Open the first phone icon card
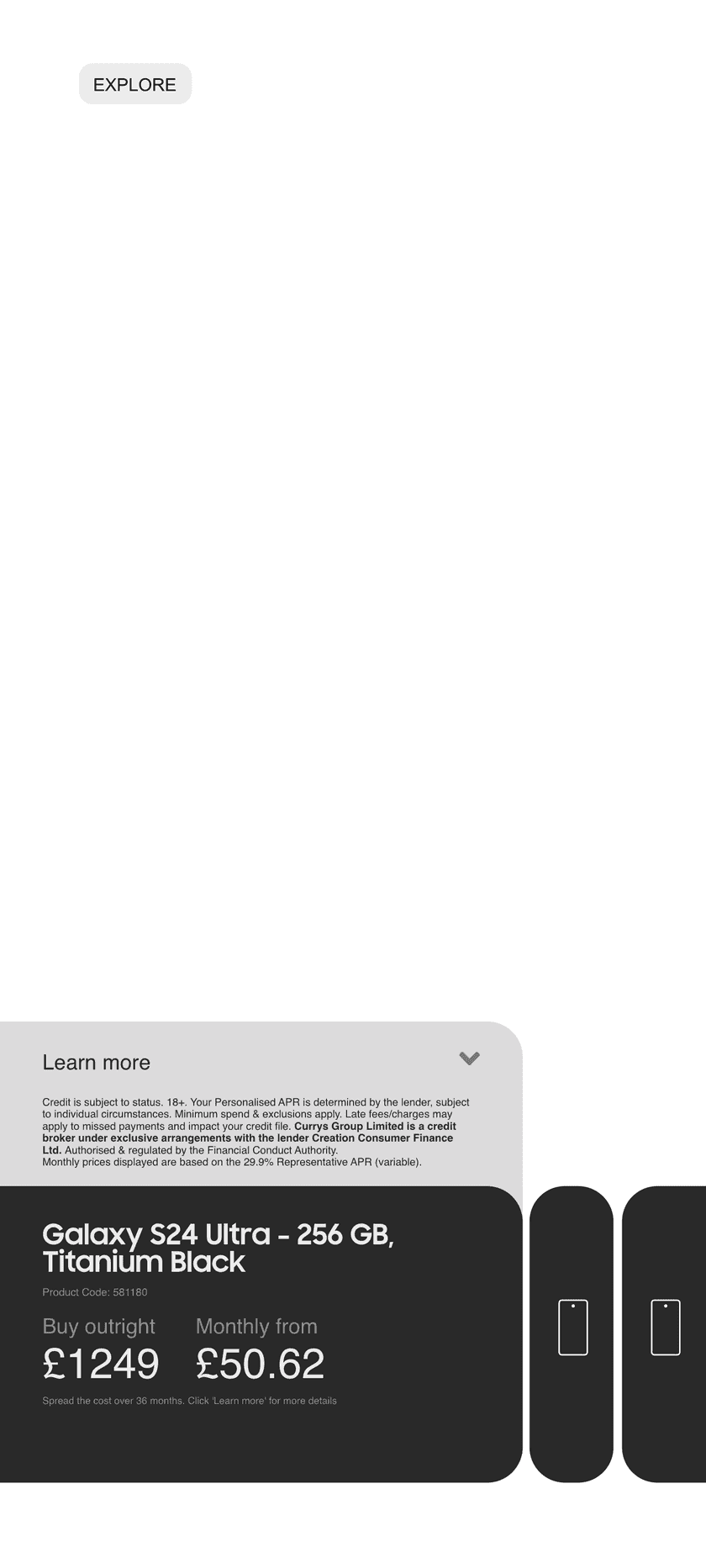 [572, 1328]
